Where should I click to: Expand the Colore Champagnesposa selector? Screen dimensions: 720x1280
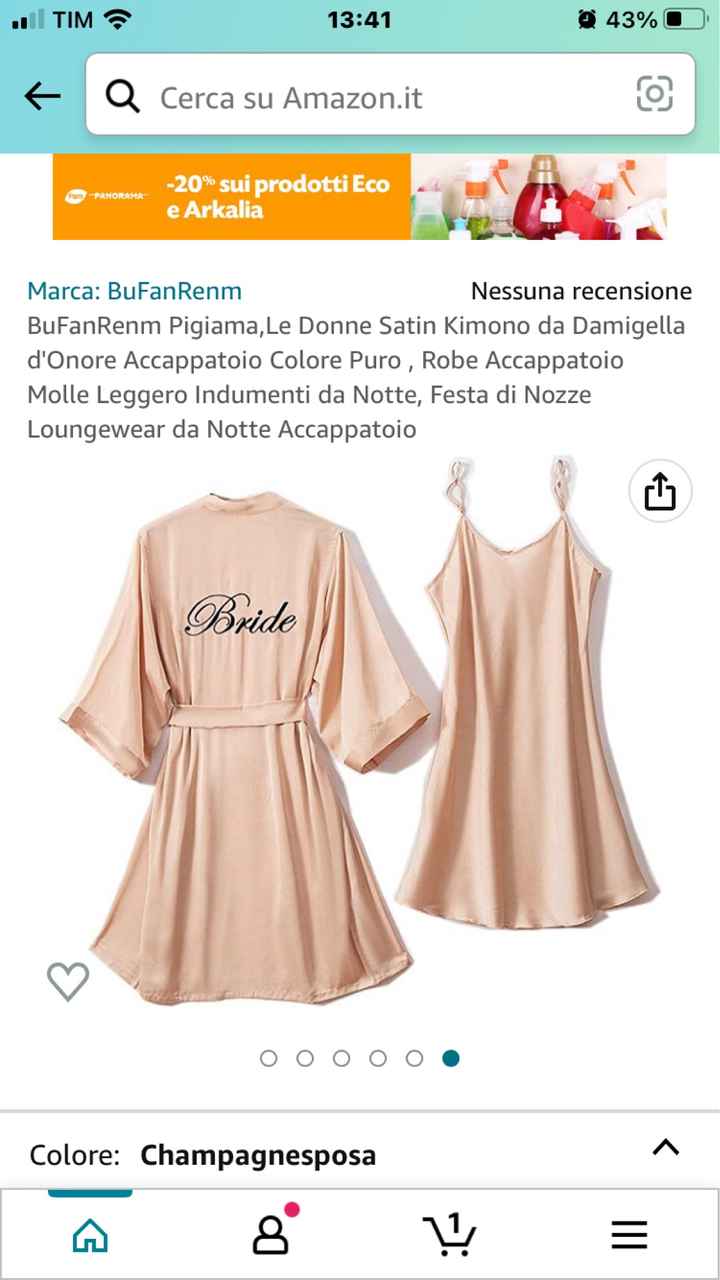(x=665, y=1148)
